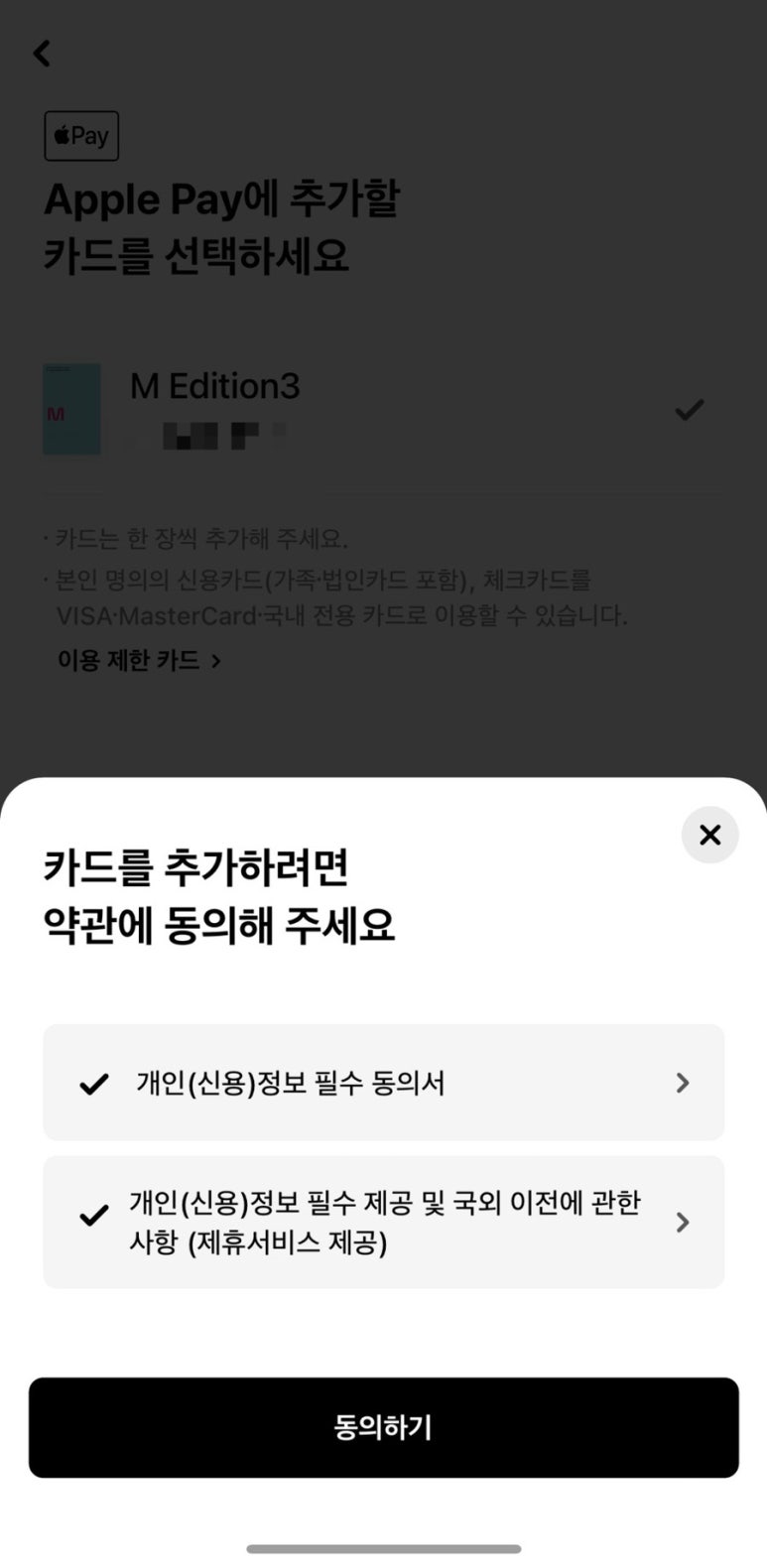Open the 국외 이전에 관한 사항 terms details

682,1222
